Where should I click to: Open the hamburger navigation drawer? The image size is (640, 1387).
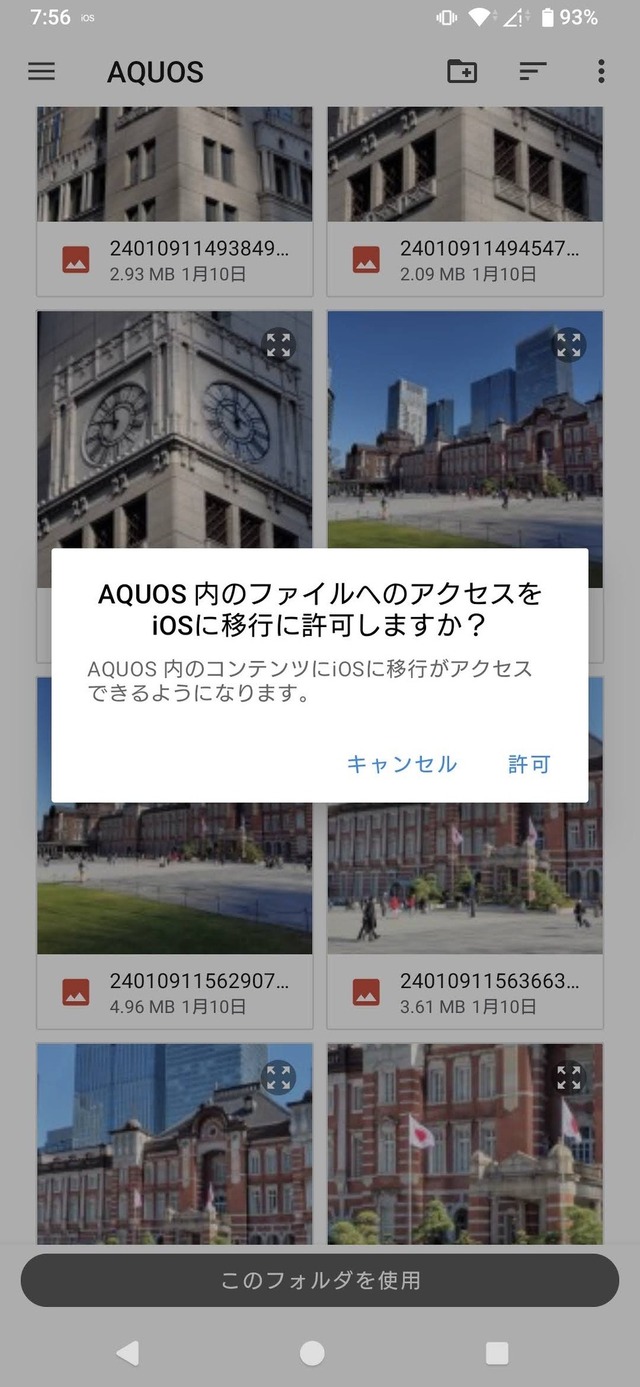pos(42,71)
